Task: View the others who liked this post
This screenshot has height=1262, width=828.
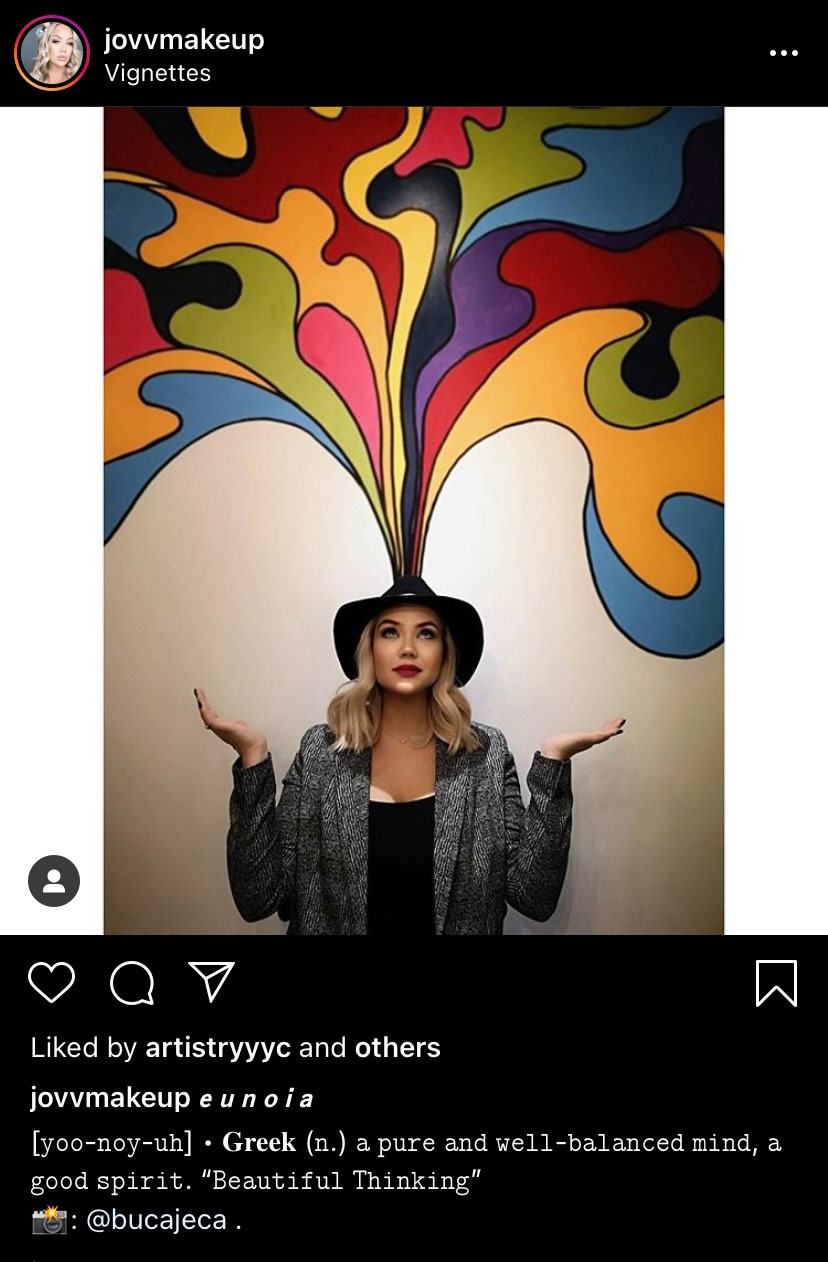Action: click(397, 1047)
